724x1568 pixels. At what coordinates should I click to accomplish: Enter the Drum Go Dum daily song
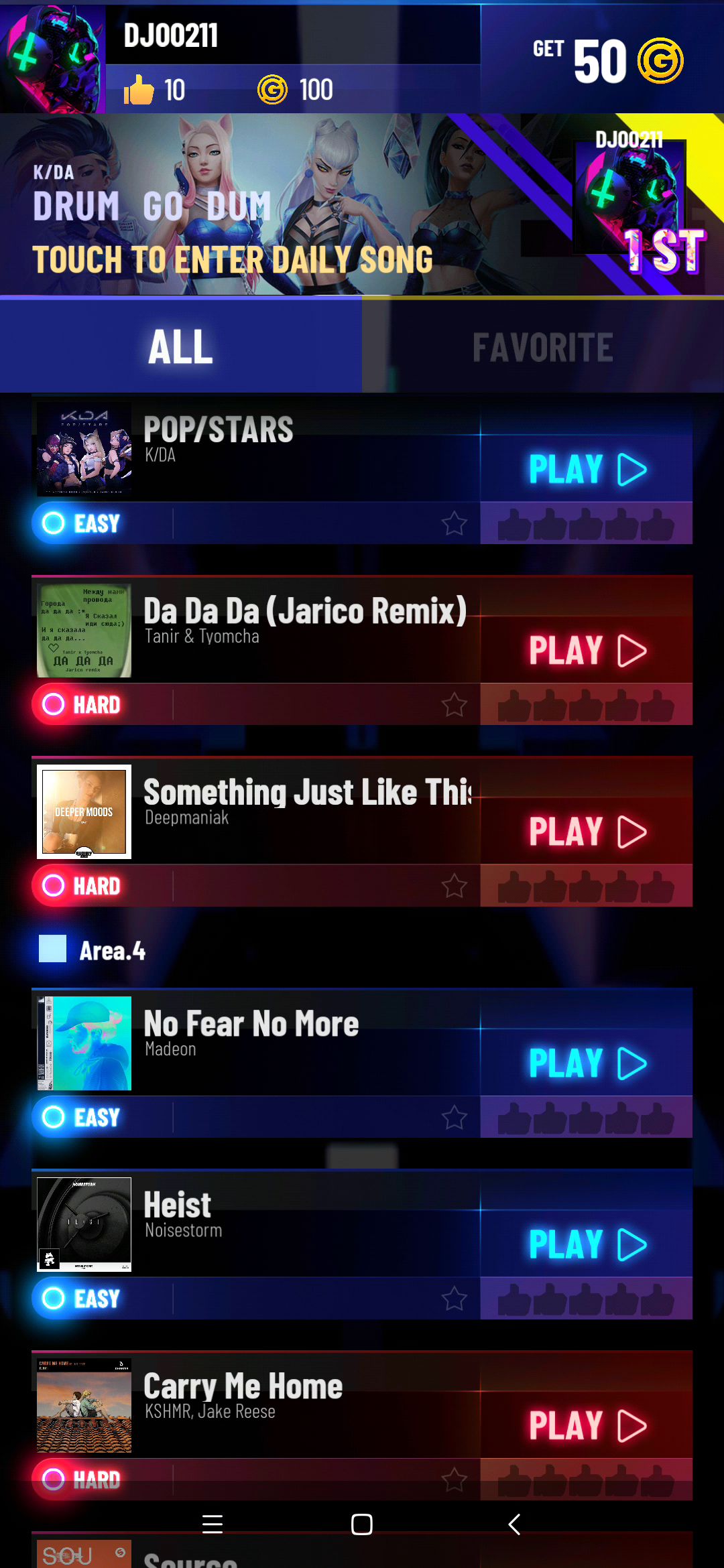click(362, 204)
